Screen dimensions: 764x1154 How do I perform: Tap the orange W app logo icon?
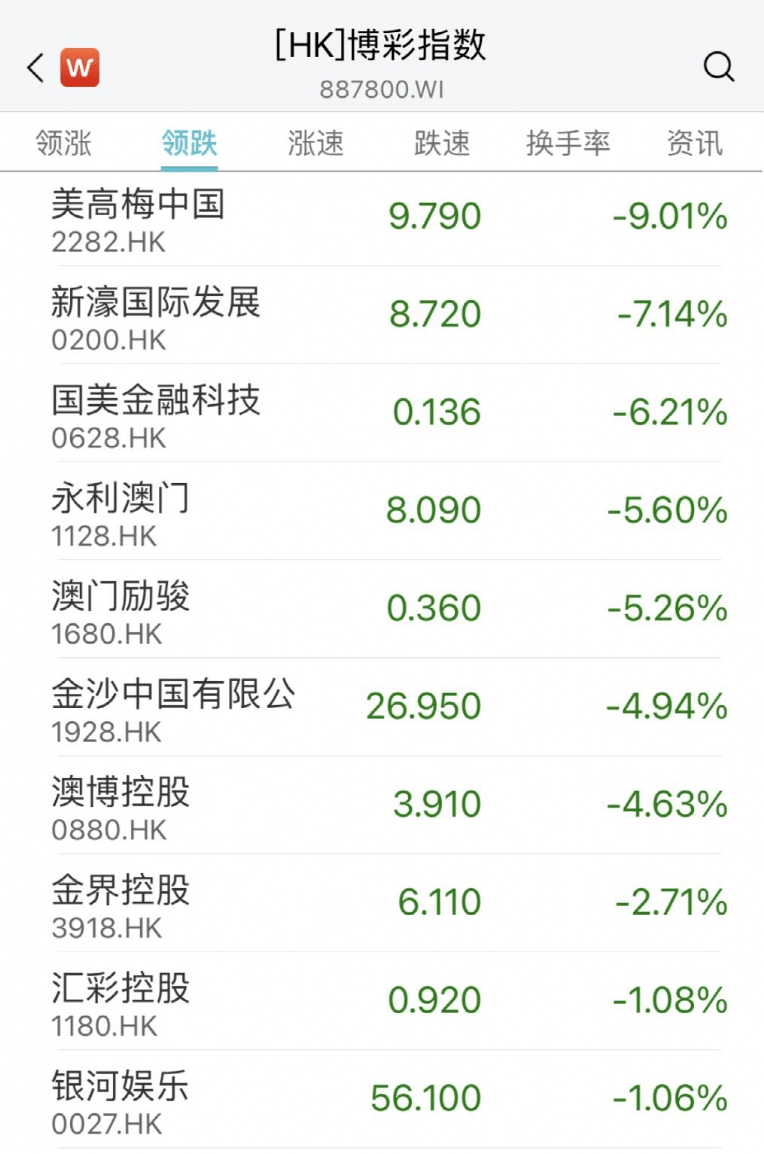tap(78, 67)
